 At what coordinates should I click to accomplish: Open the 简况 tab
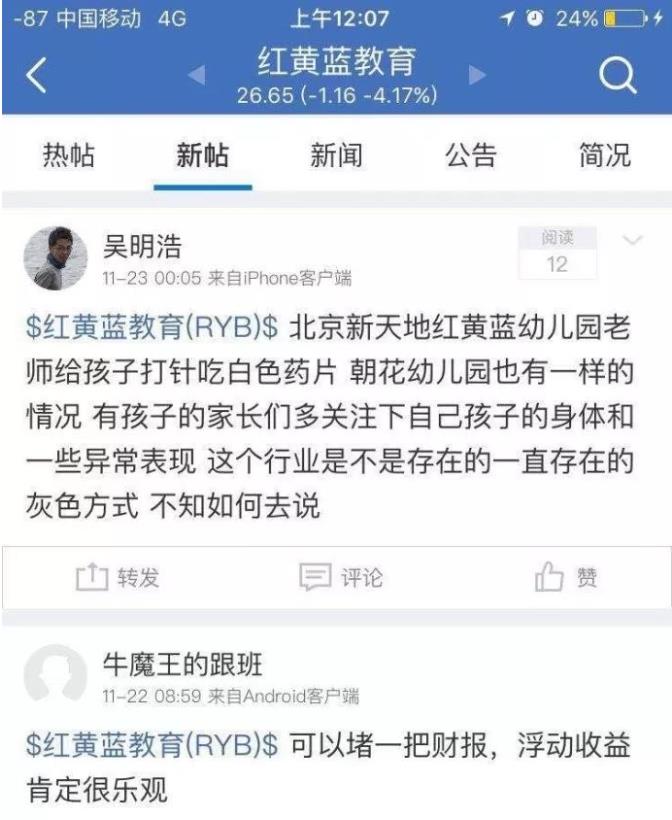click(604, 155)
